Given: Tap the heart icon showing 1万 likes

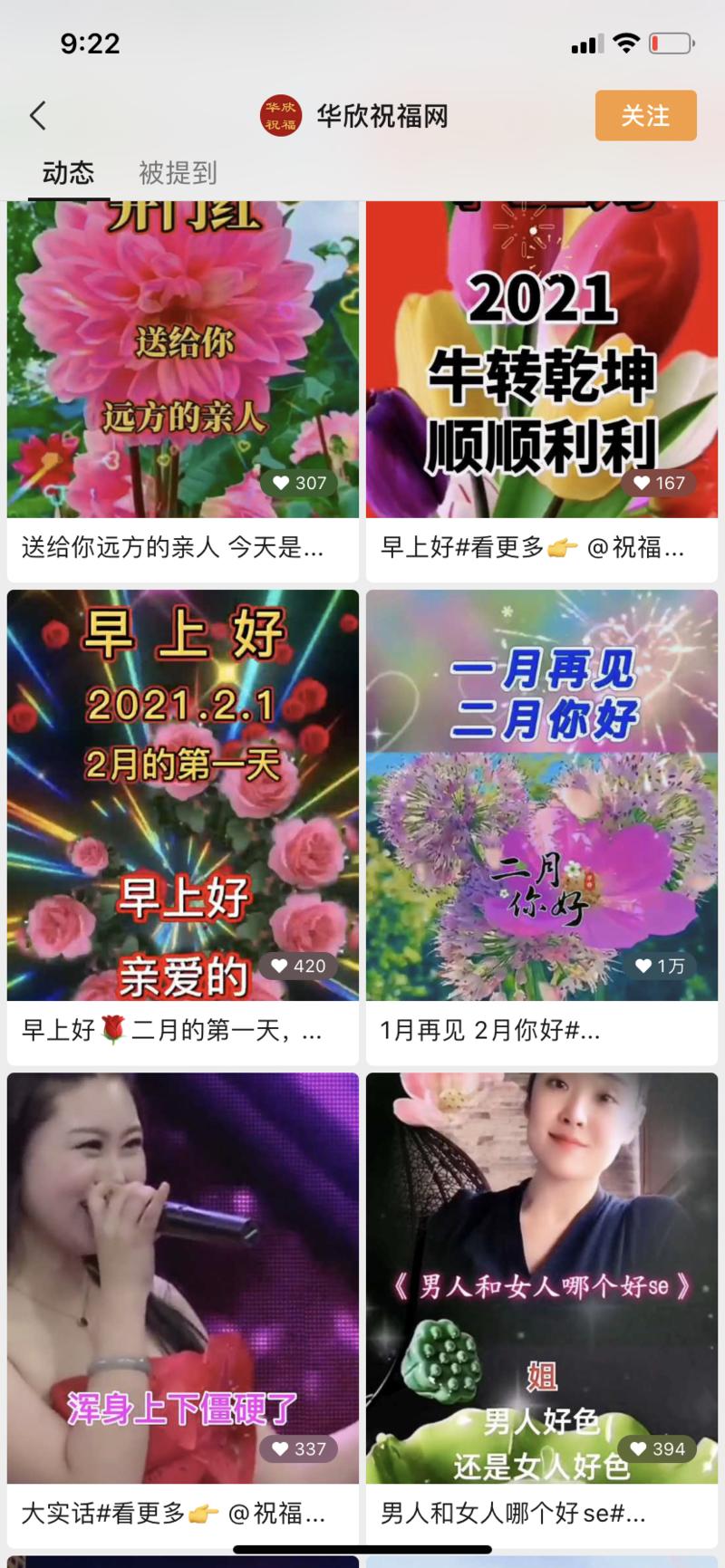Looking at the screenshot, I should 660,966.
